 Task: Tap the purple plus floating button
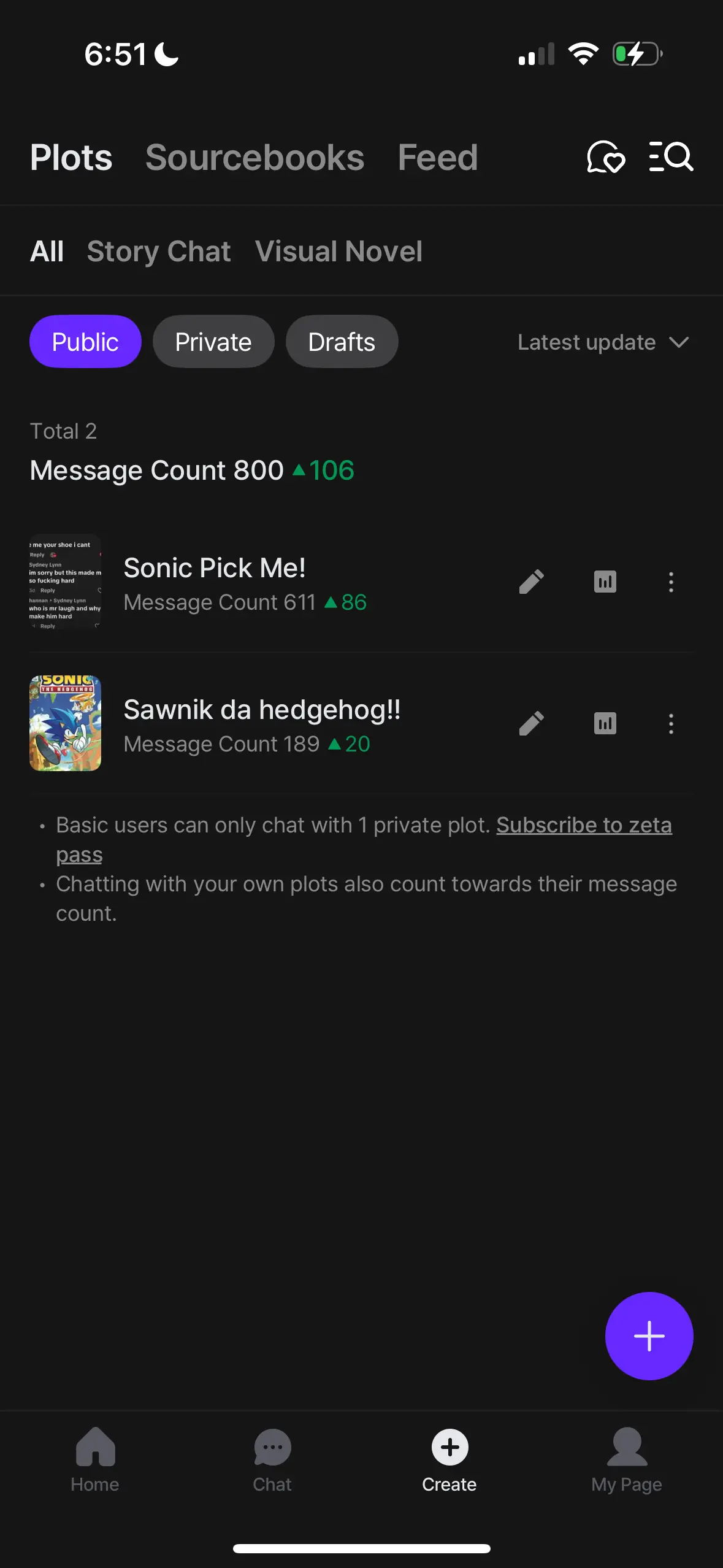click(649, 1335)
